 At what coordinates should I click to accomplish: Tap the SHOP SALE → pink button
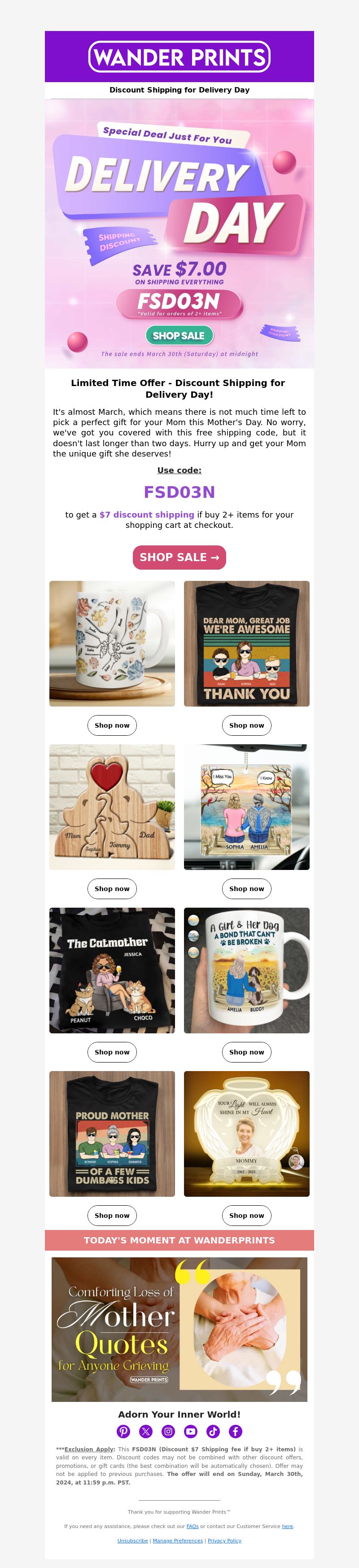(x=179, y=557)
